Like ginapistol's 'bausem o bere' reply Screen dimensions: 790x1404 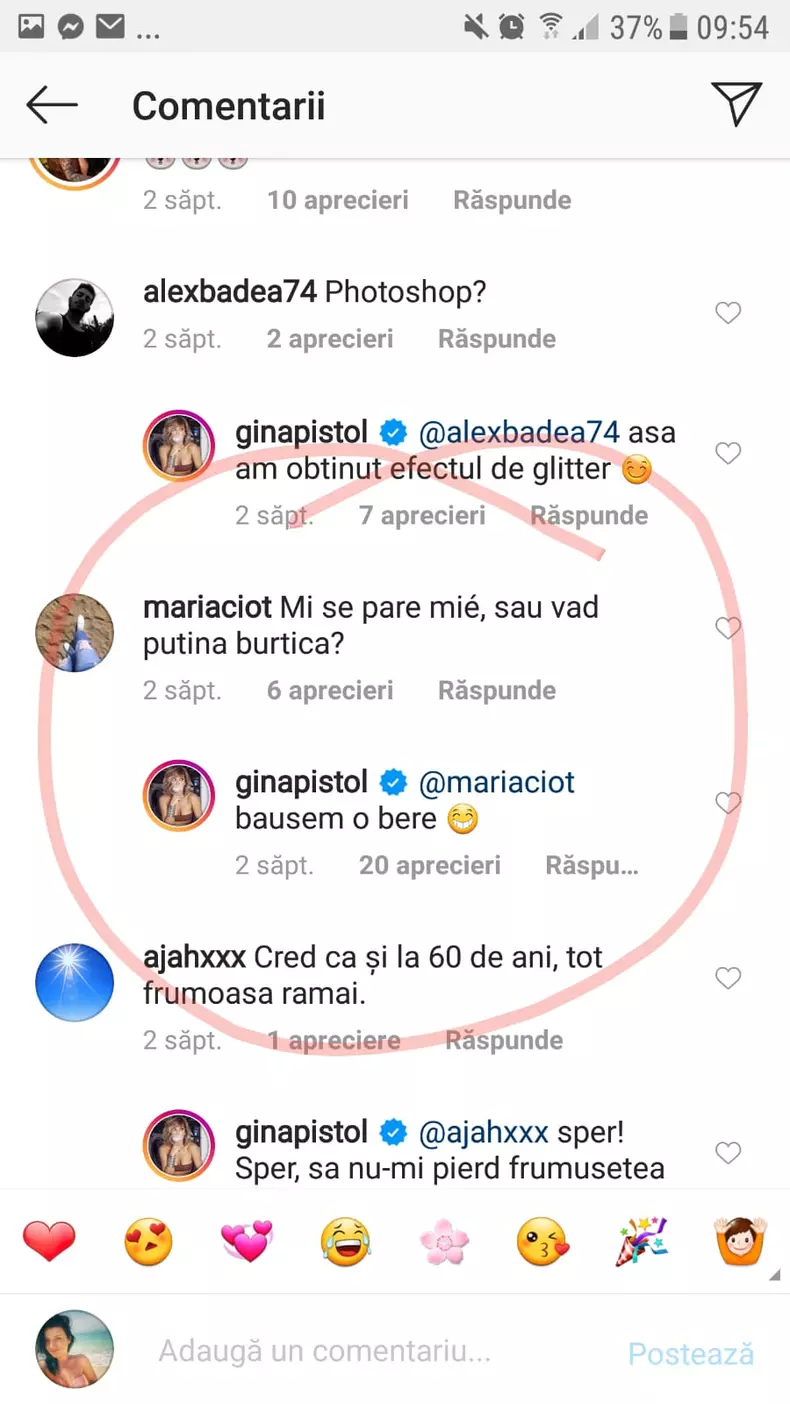coord(728,803)
